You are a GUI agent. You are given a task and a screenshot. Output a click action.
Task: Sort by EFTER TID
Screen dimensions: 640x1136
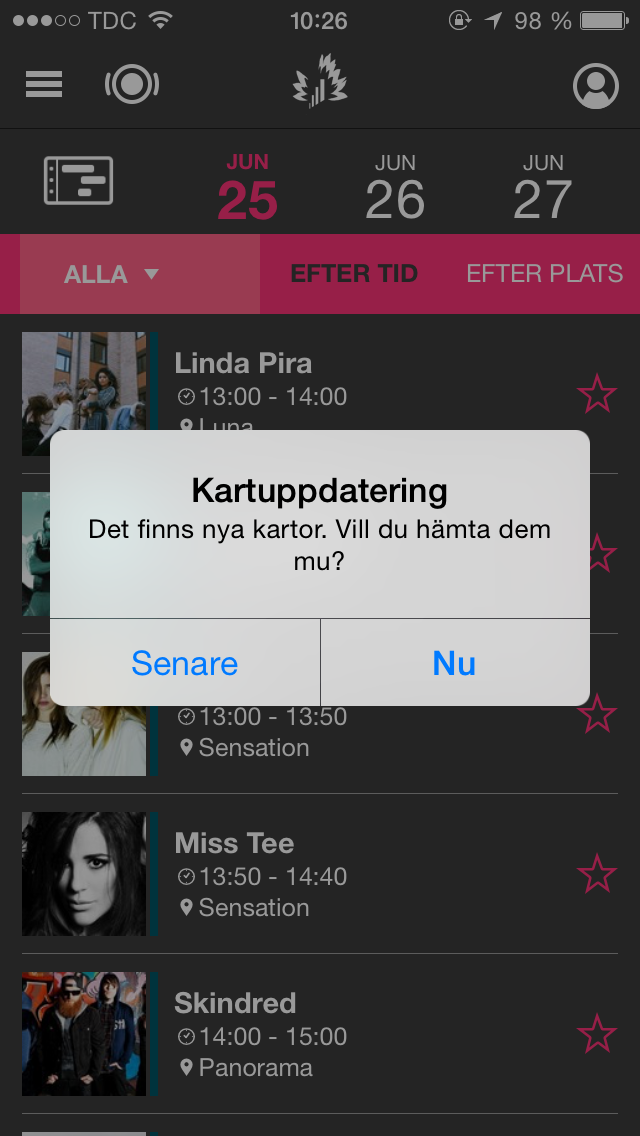point(354,274)
